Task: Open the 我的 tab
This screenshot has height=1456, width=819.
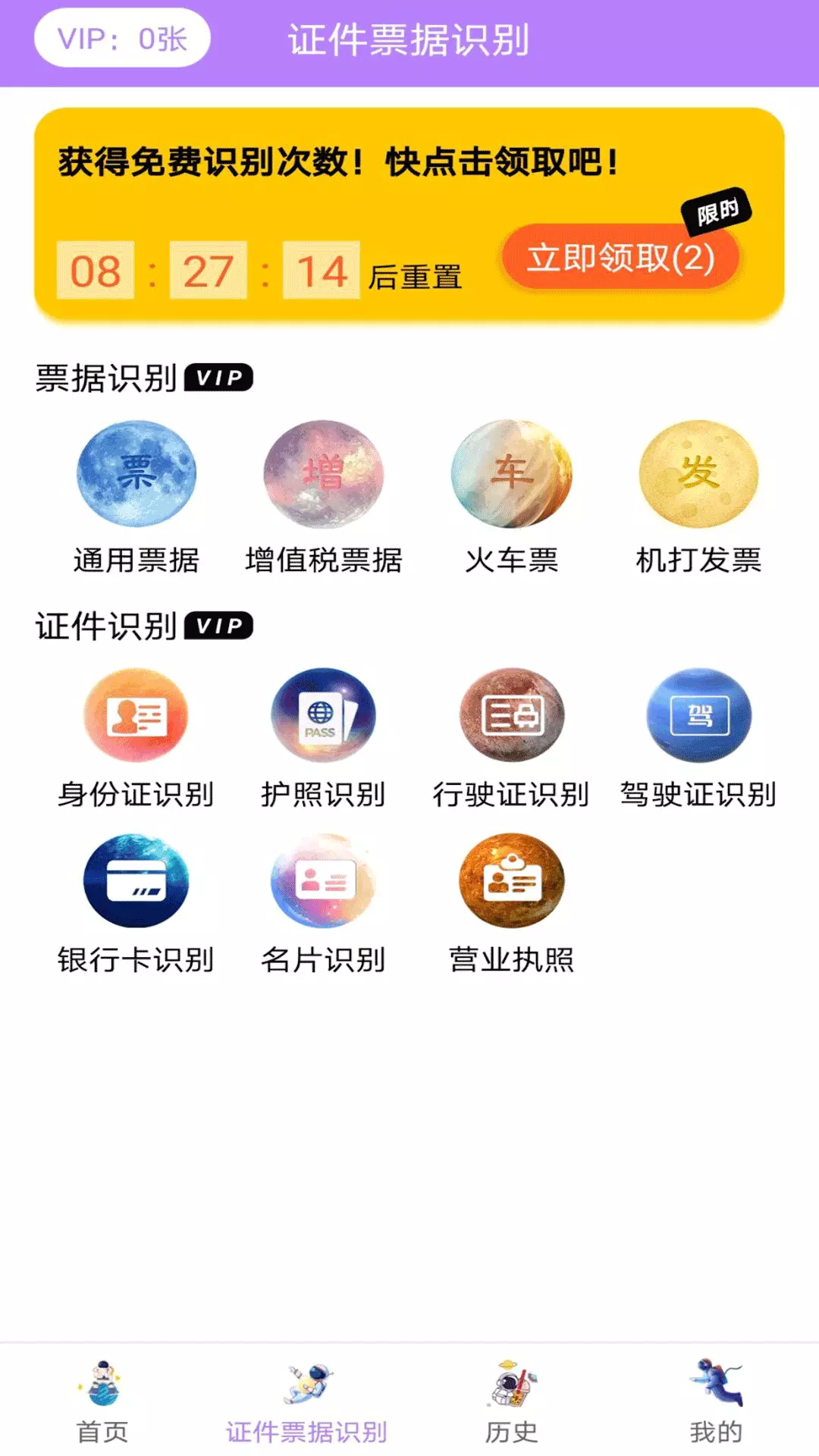Action: coord(716,1401)
